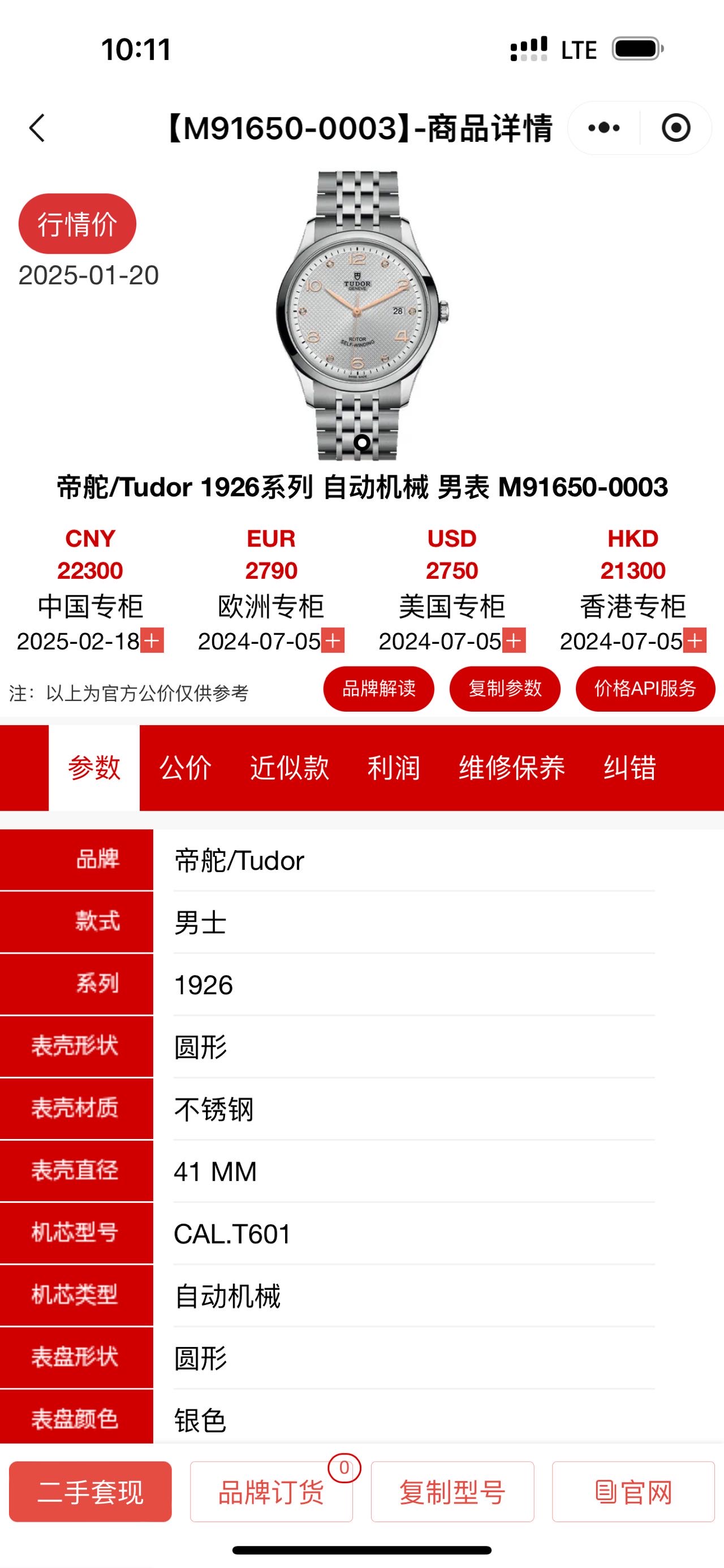Switch to the 公价 tab
The height and width of the screenshot is (1568, 724).
185,768
